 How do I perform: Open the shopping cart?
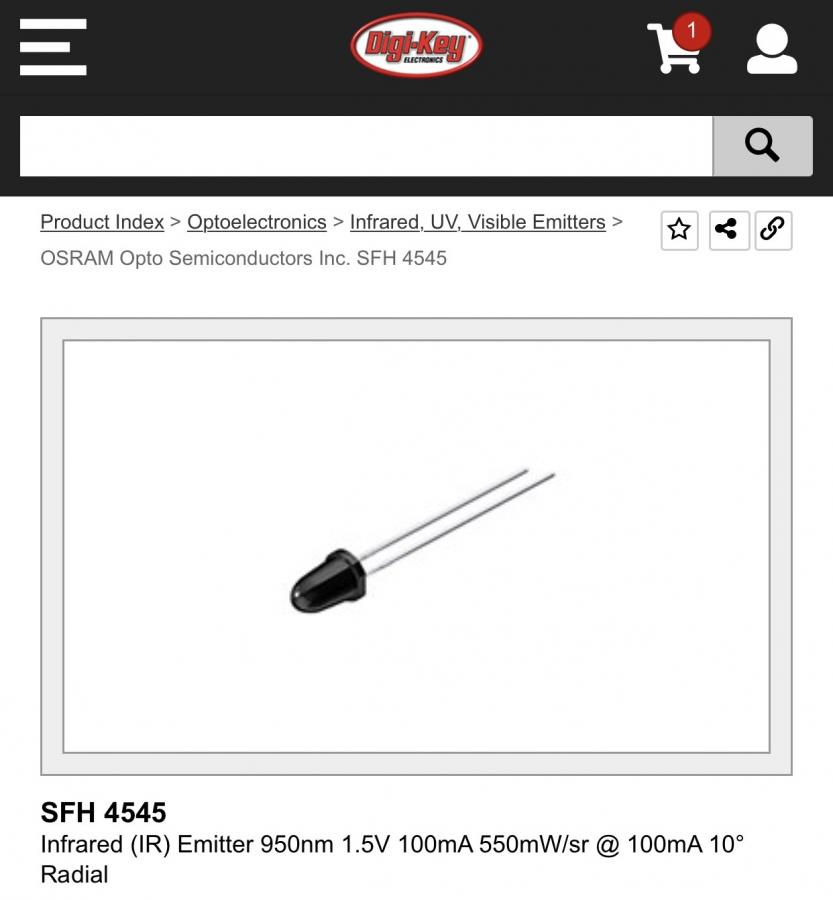pos(677,45)
